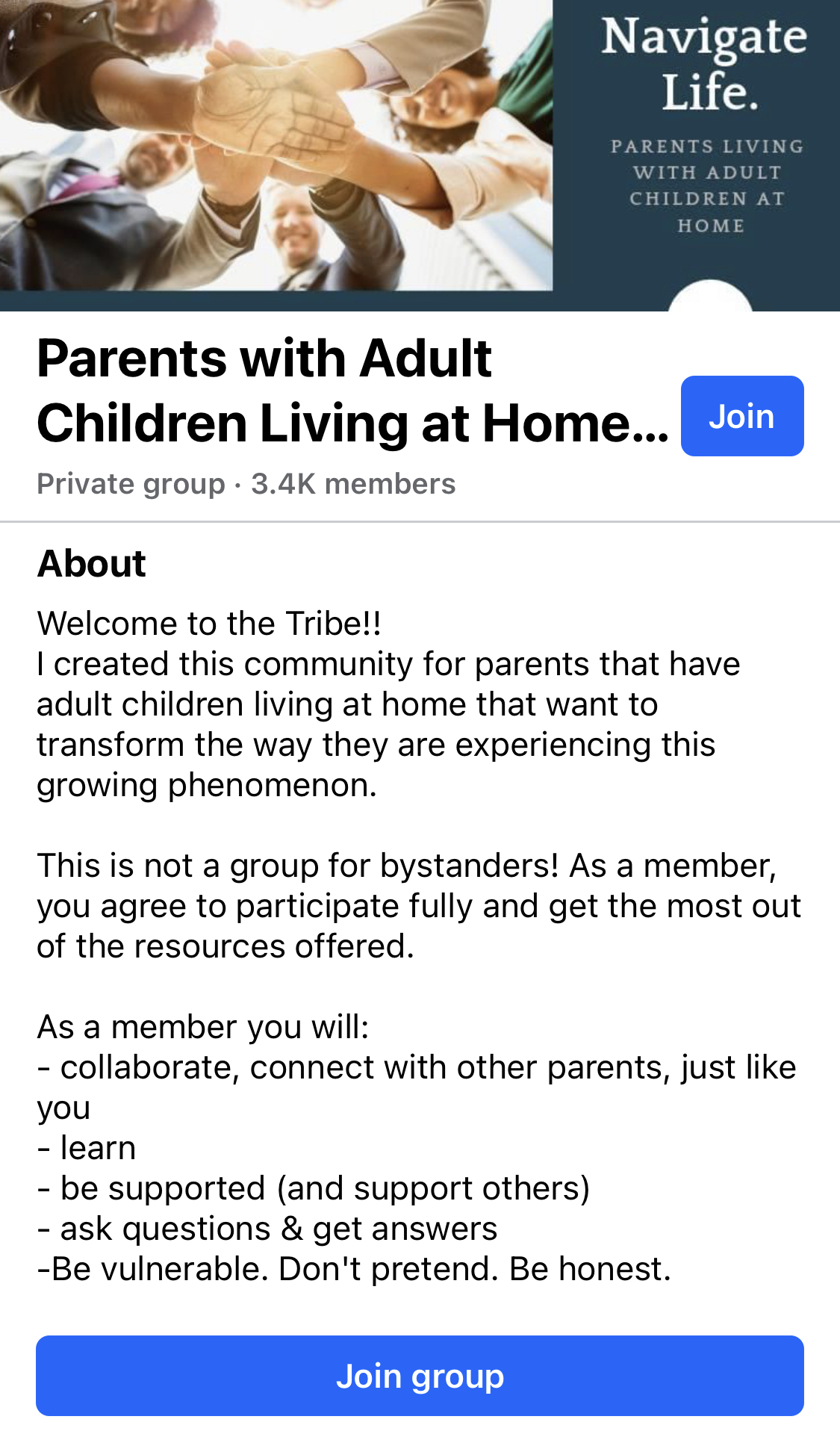Open the group cover photo

click(420, 155)
